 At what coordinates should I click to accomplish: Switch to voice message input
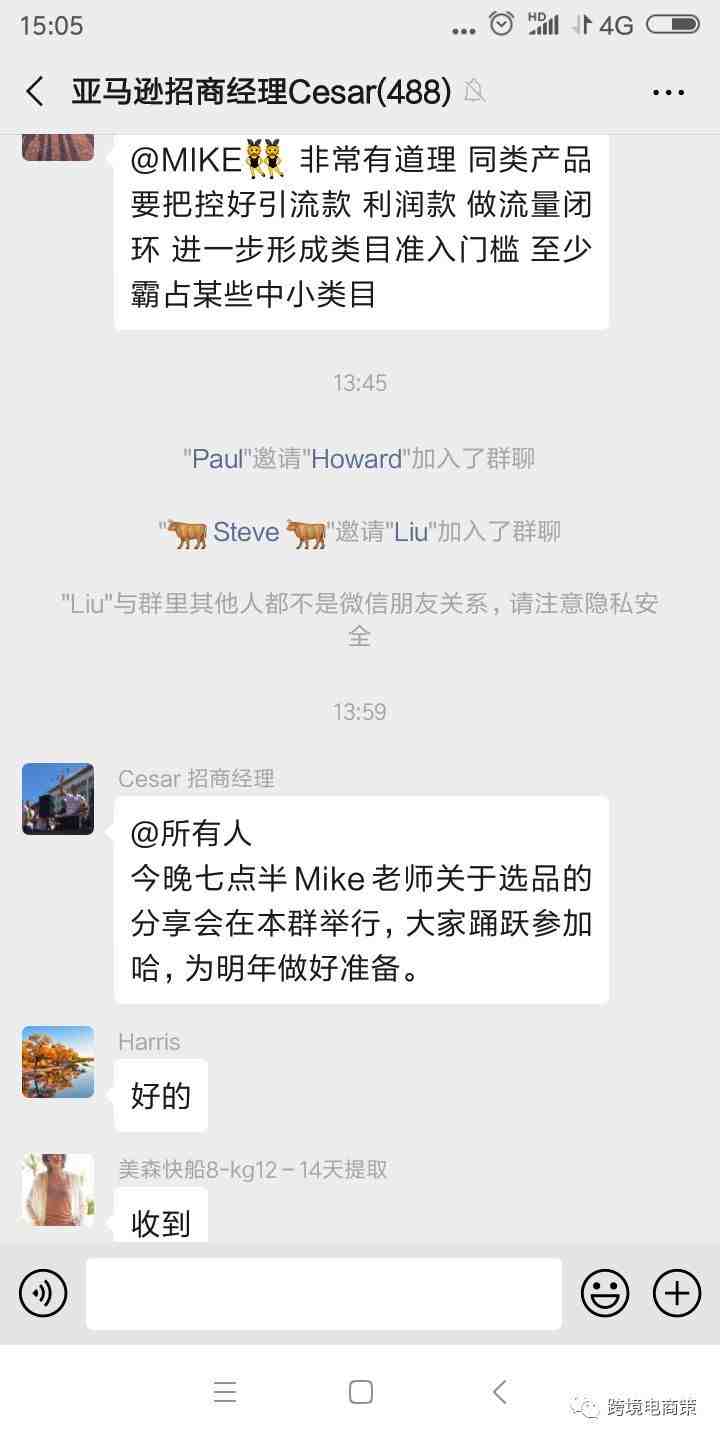pos(43,1293)
